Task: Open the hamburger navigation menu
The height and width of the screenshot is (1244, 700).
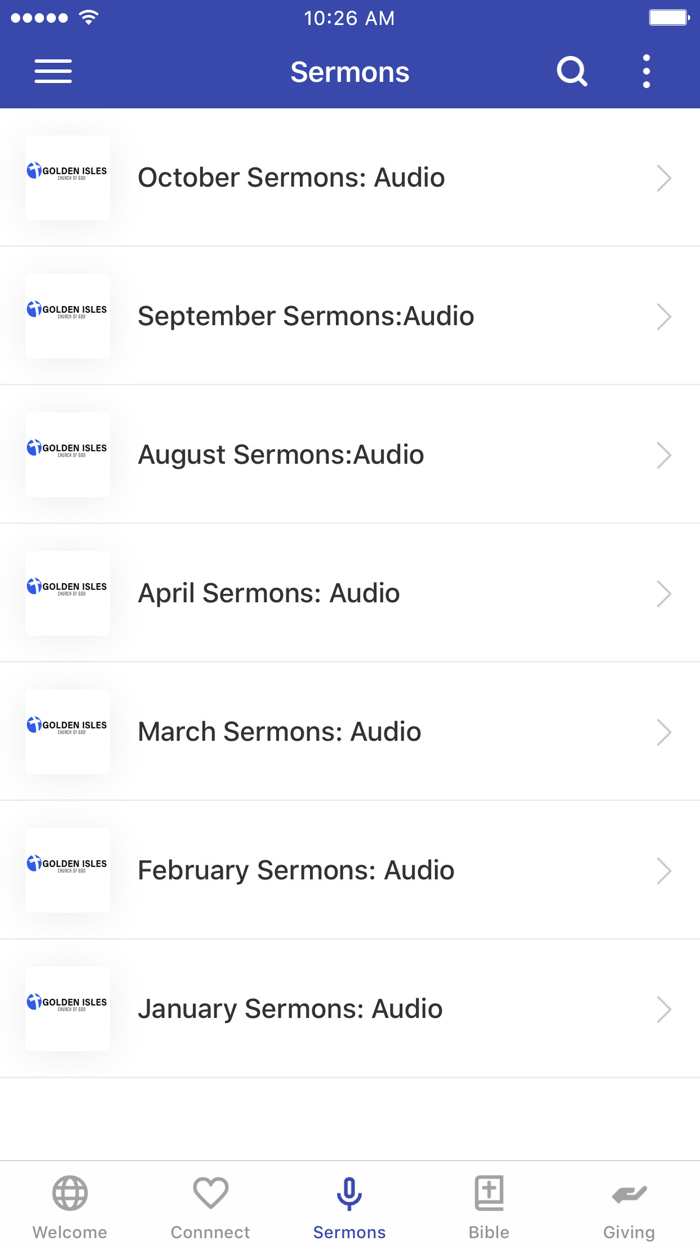Action: click(53, 71)
